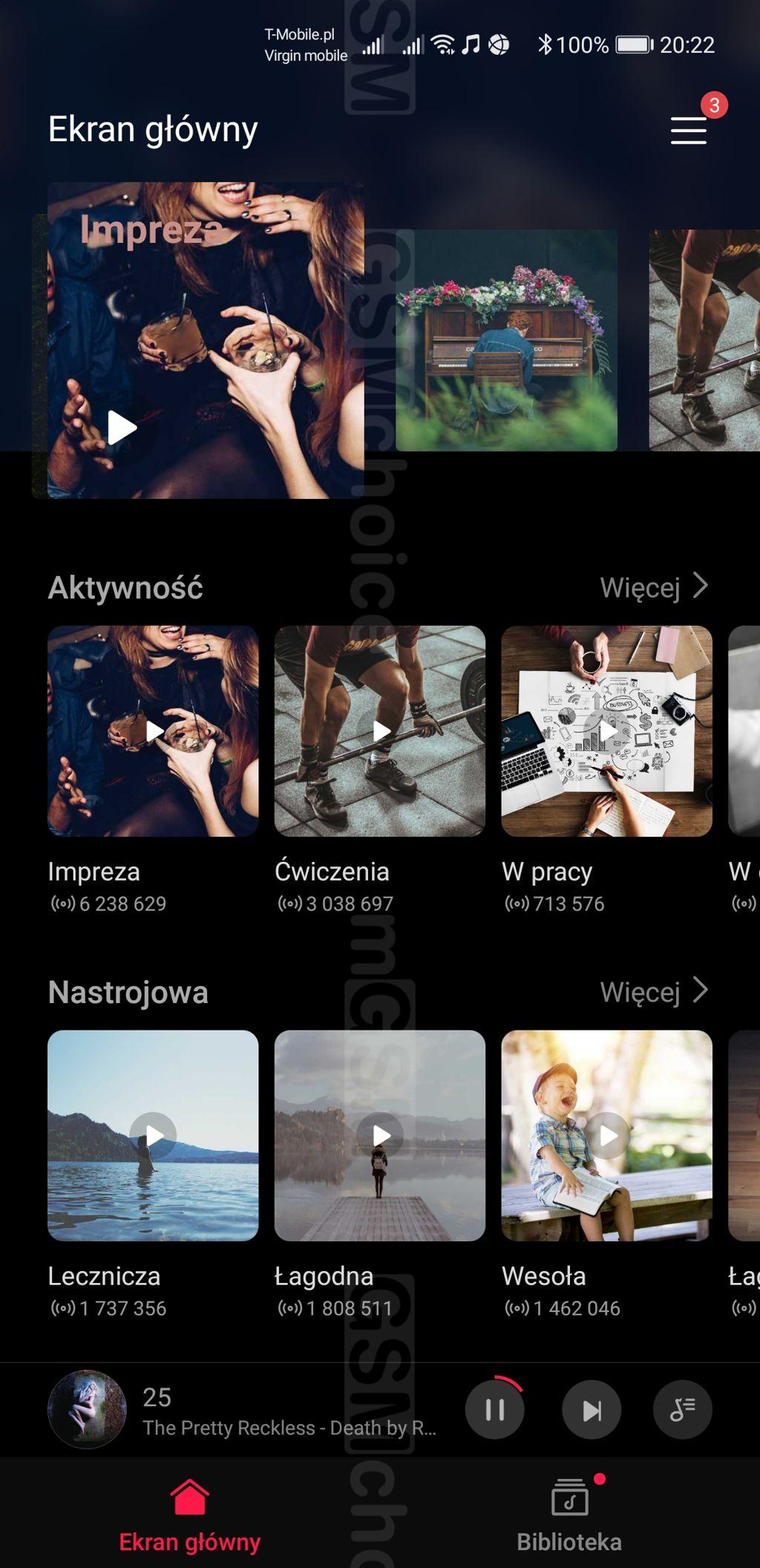760x1568 pixels.
Task: Switch to the Biblioteka tab
Action: [x=569, y=1515]
